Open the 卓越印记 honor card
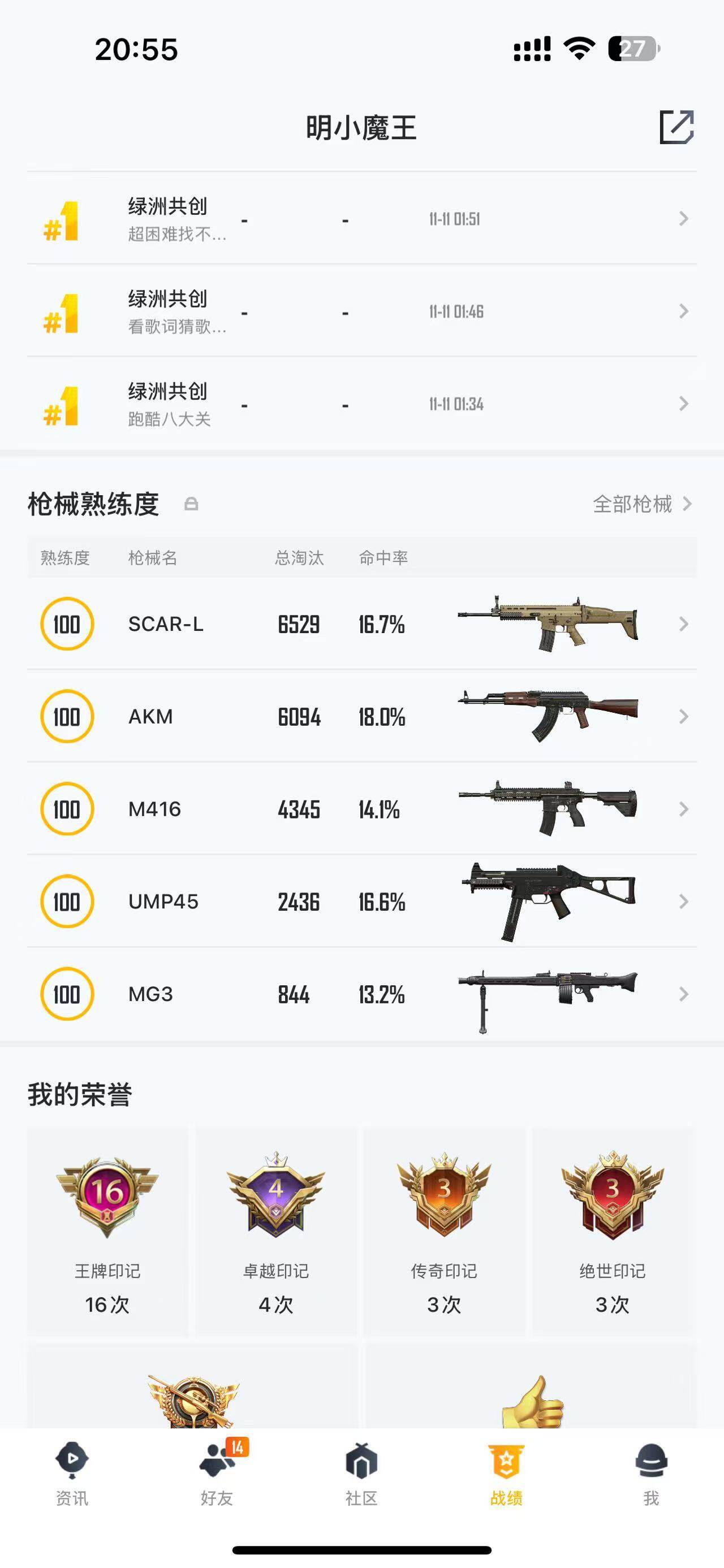 point(276,1231)
